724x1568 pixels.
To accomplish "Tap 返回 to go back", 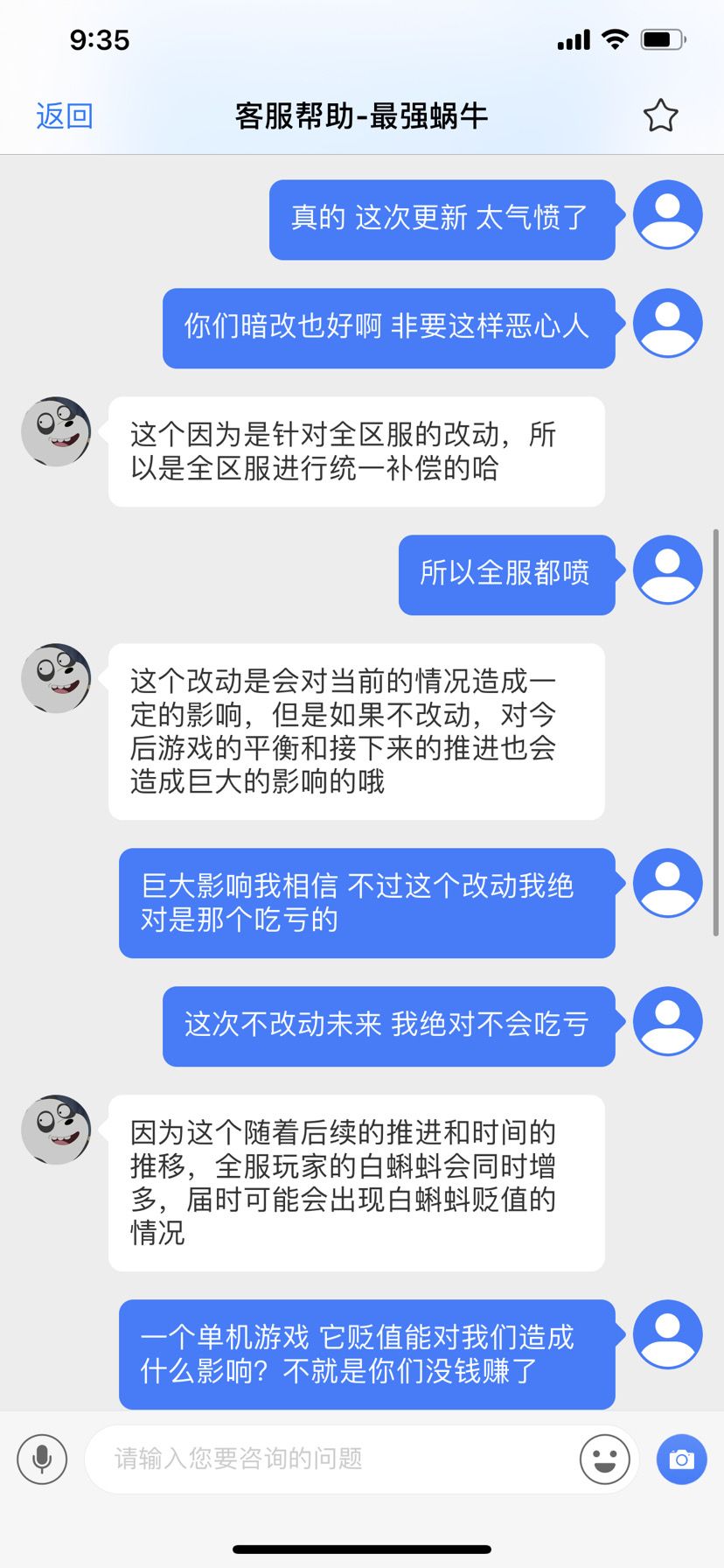I will tap(64, 115).
